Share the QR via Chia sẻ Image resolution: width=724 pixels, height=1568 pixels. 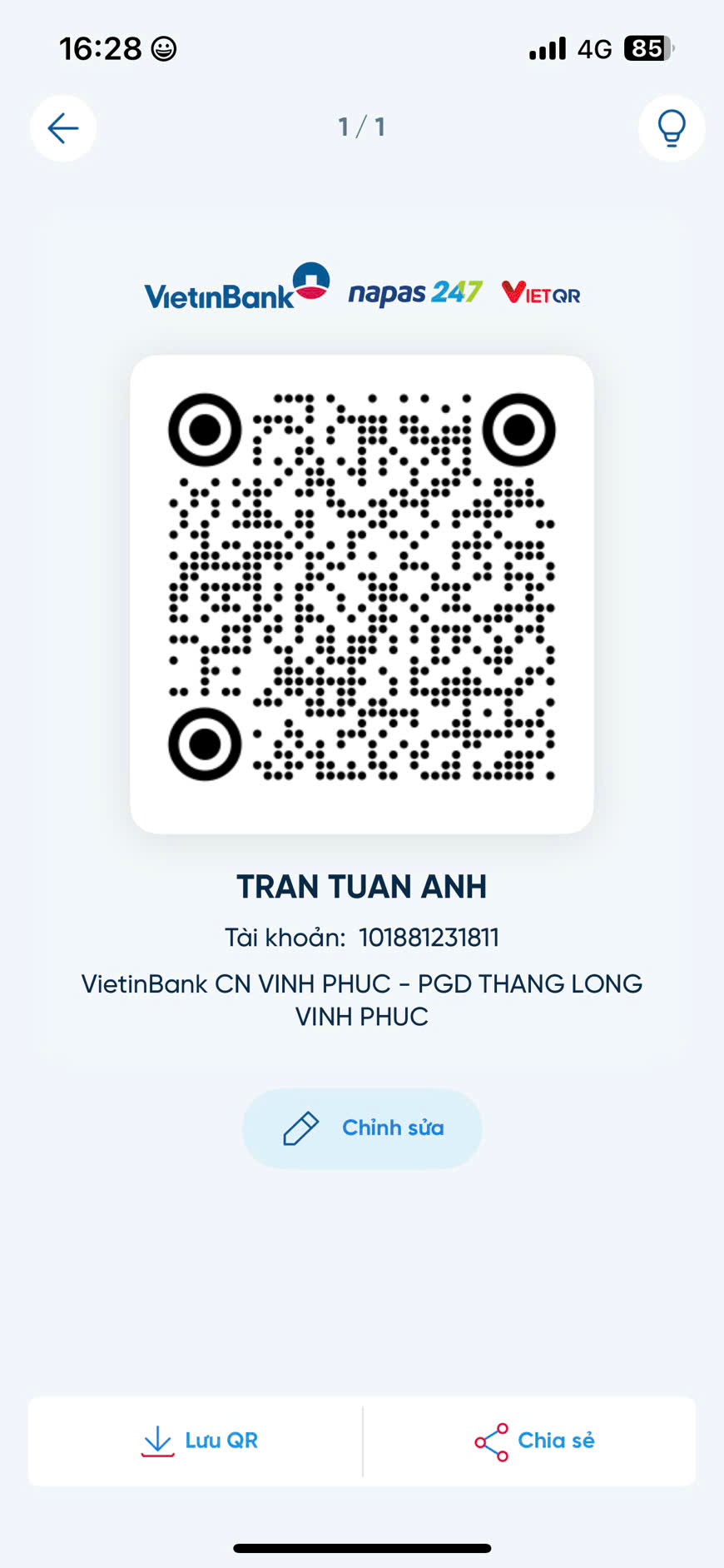pos(530,1441)
